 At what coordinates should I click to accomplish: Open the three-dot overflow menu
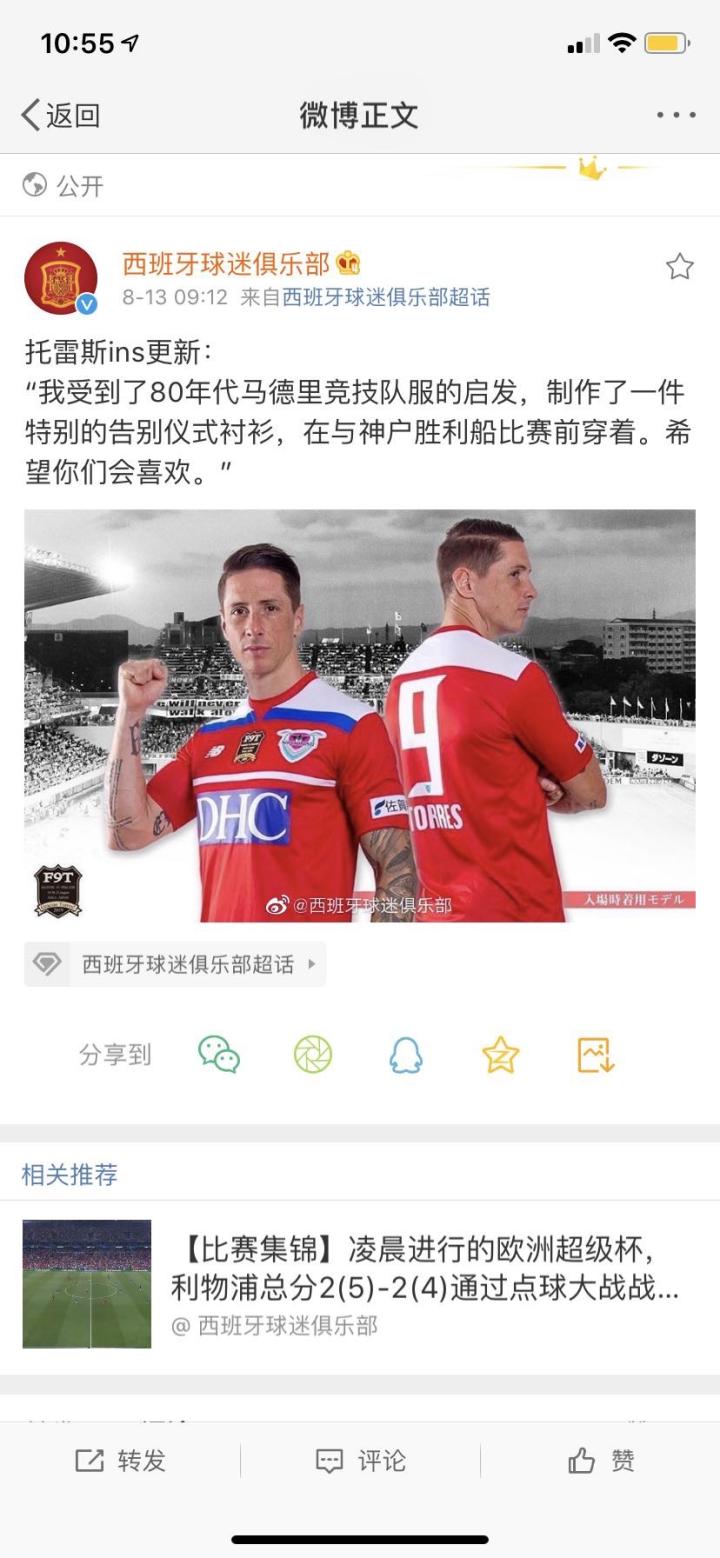click(x=676, y=115)
